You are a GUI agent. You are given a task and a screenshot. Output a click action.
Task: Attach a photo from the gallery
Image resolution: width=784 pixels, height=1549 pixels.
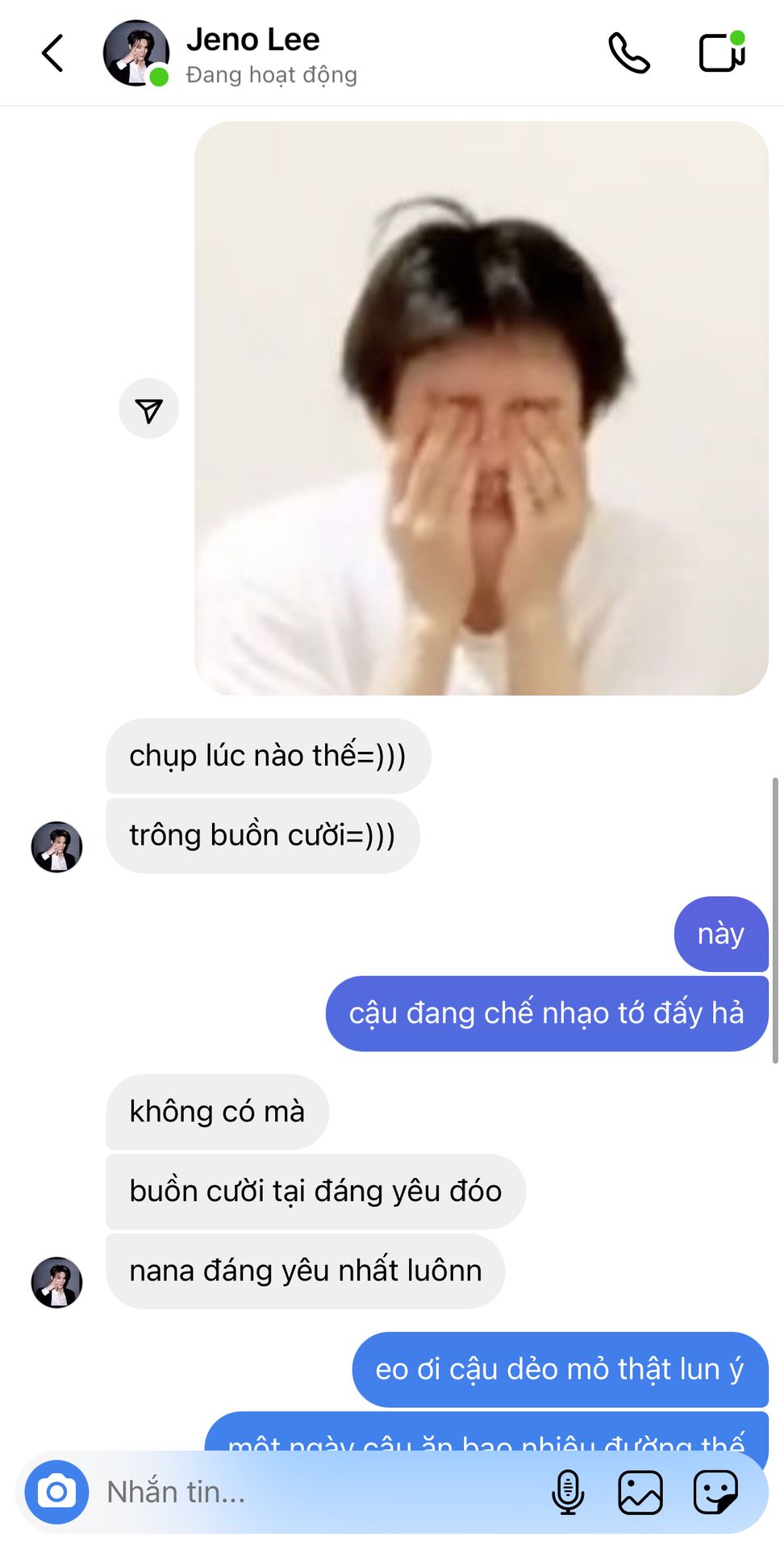click(x=640, y=1492)
